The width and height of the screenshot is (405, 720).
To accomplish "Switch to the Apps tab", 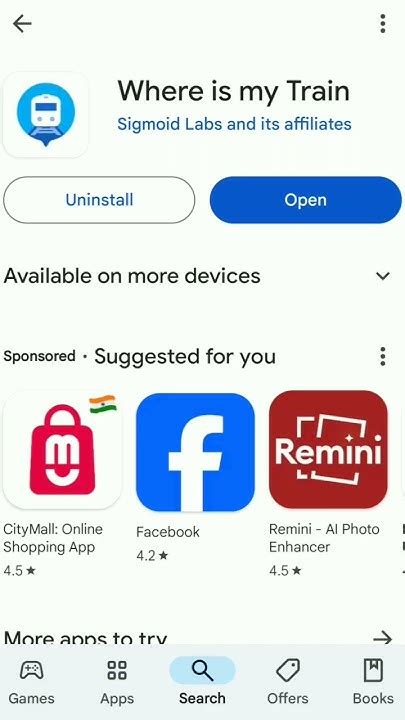I will coord(117,682).
